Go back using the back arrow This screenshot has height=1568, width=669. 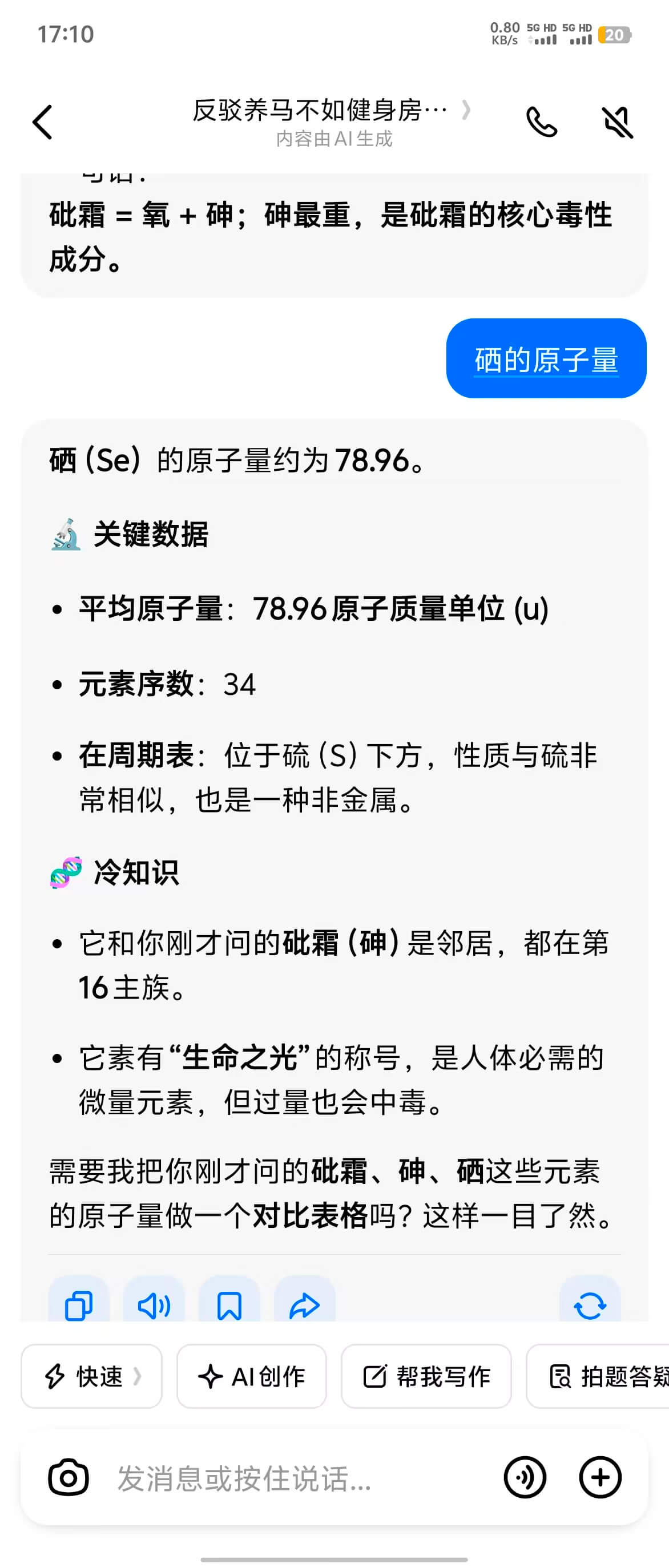coord(43,122)
